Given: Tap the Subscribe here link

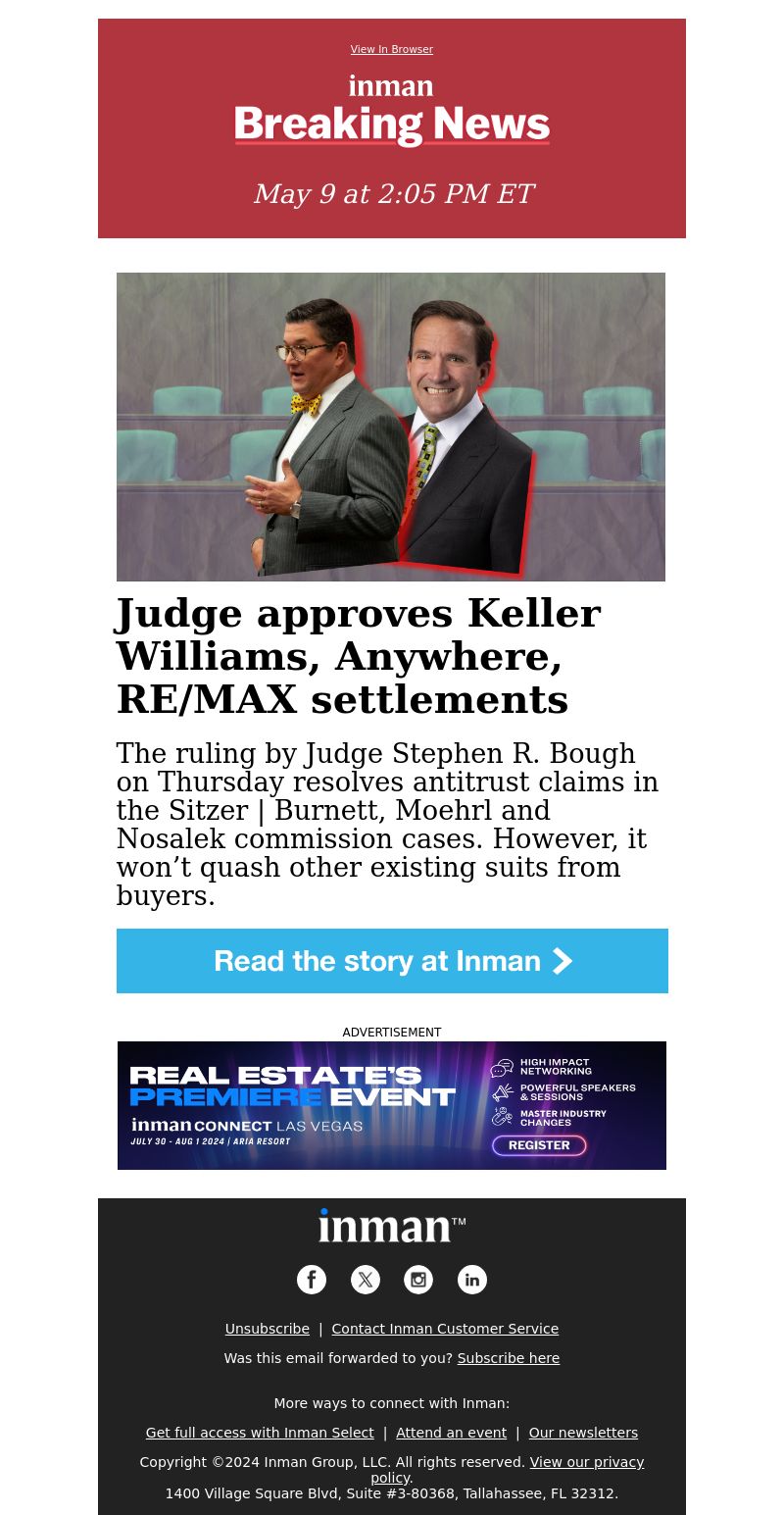Looking at the screenshot, I should point(508,1358).
